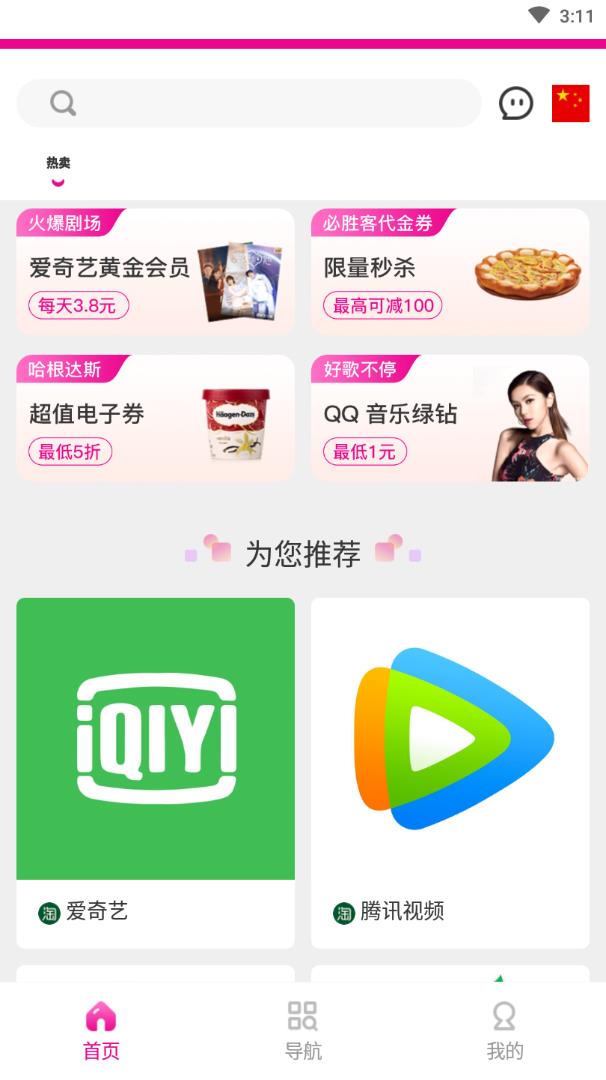Change region via the China flag
The image size is (606, 1080).
pyautogui.click(x=571, y=103)
